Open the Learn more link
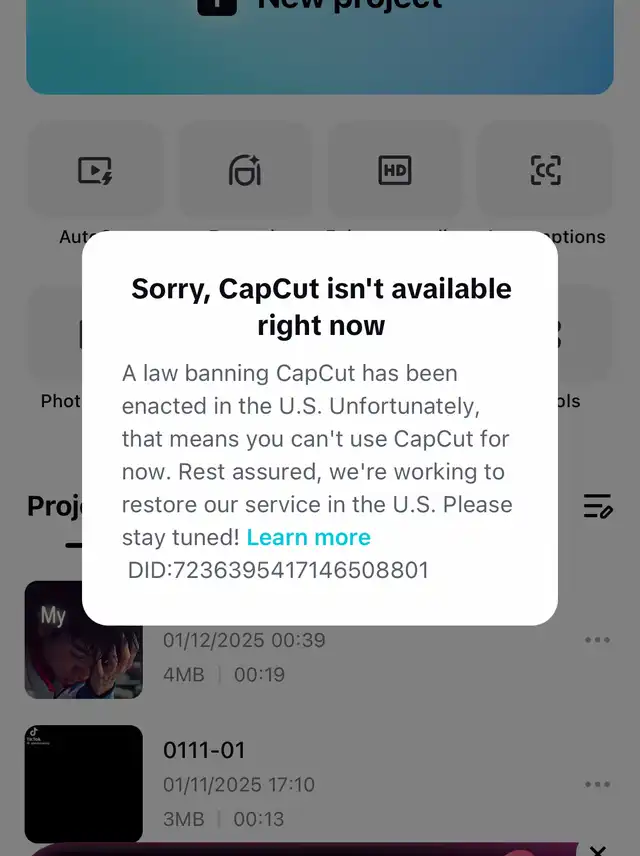The height and width of the screenshot is (856, 640). click(308, 537)
